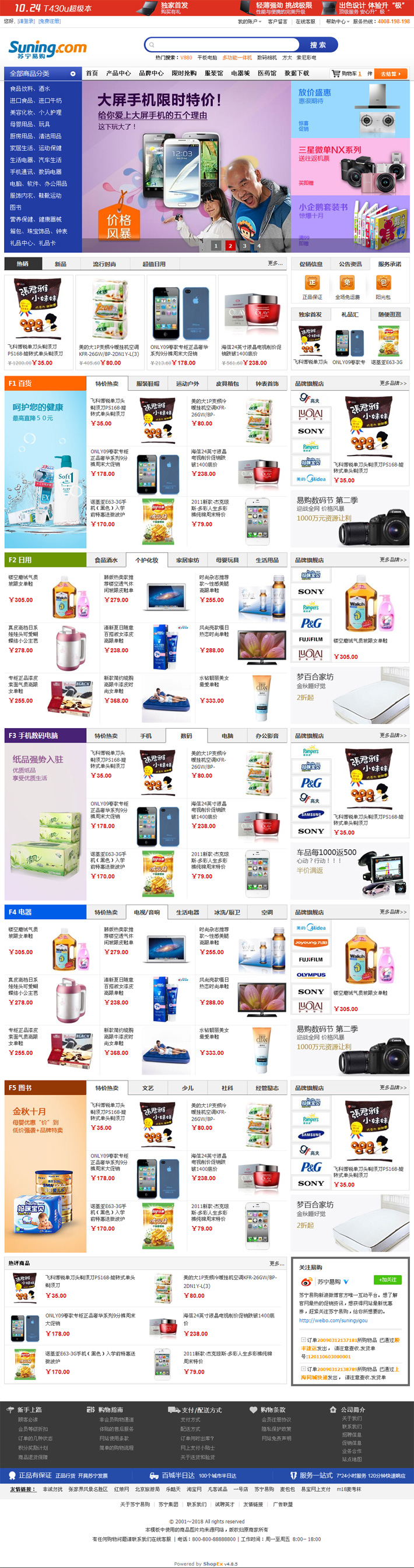The width and height of the screenshot is (414, 1568).
Task: Open the 服装鞋帽 tab in F1 百货
Action: 148,383
